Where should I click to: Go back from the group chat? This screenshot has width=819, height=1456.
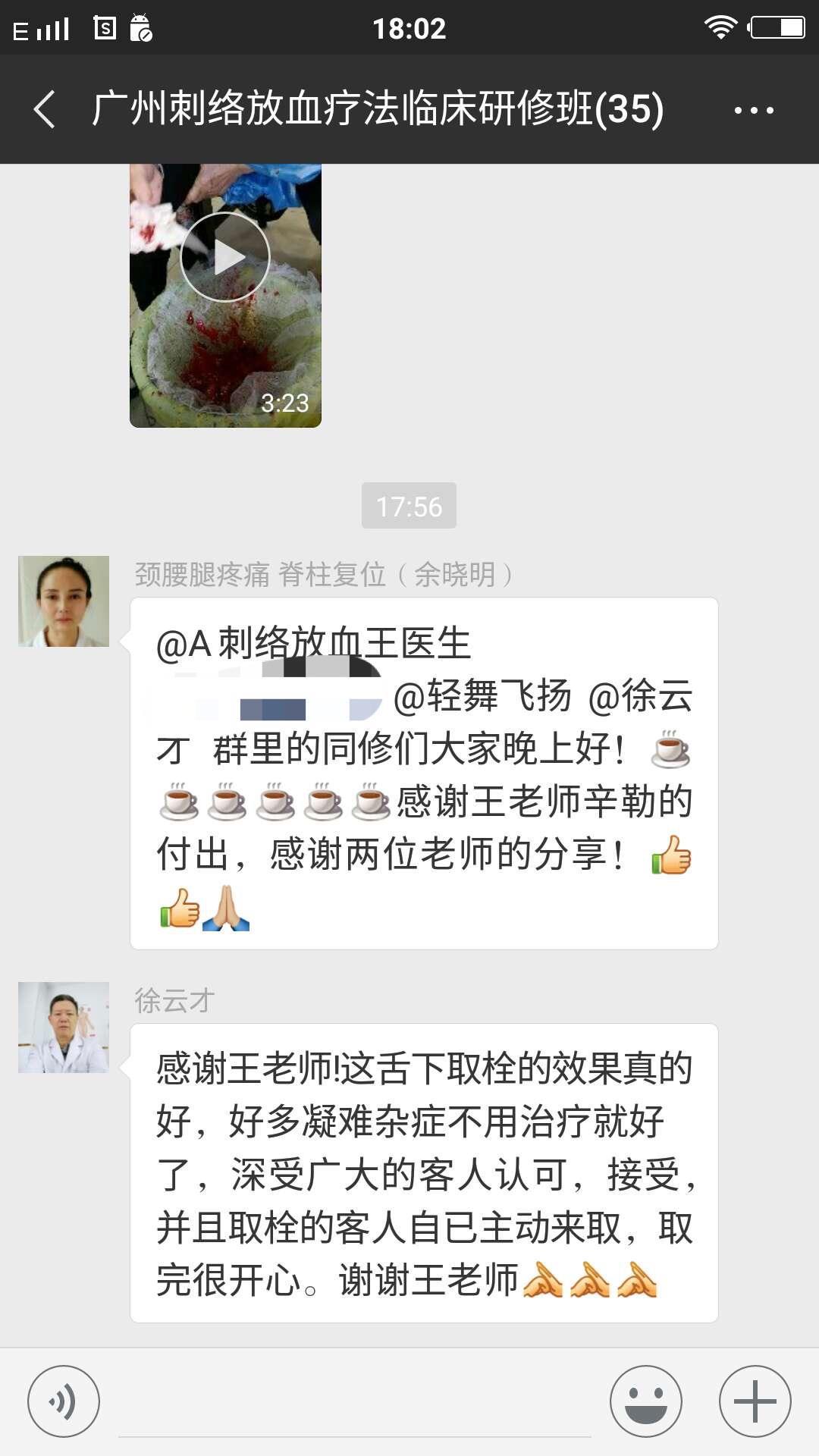coord(45,109)
